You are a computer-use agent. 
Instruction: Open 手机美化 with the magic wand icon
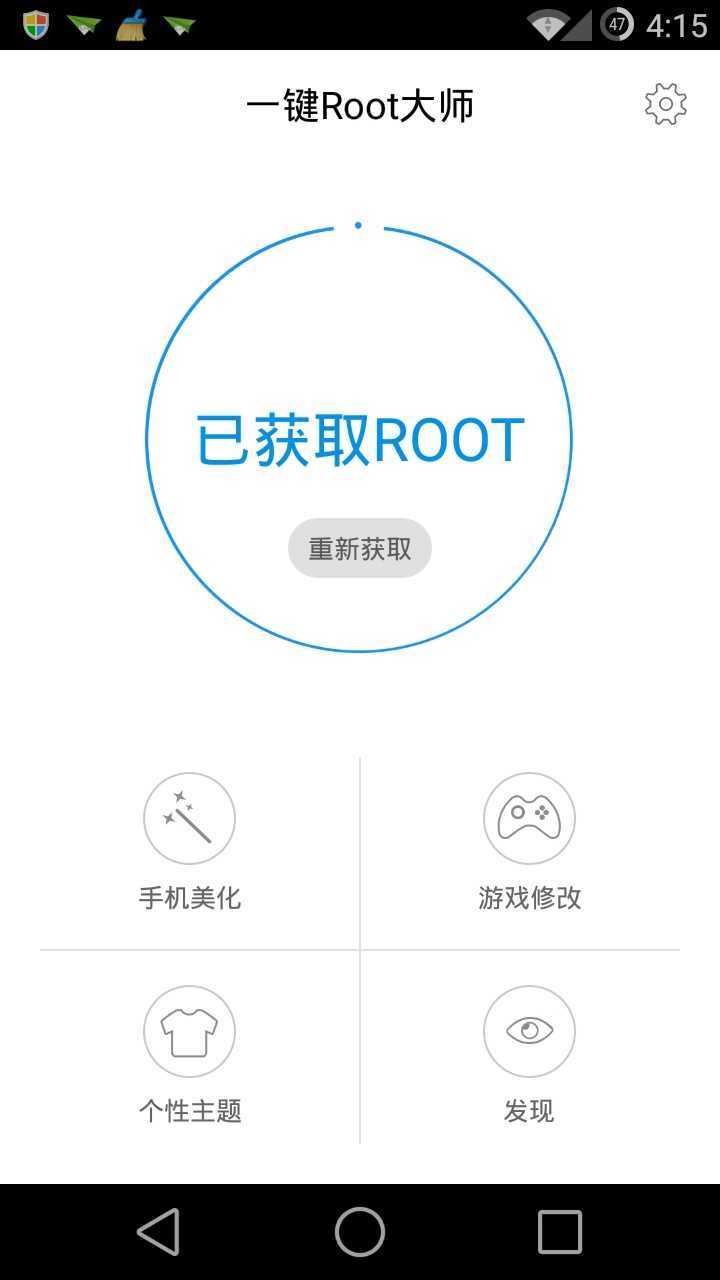(189, 818)
